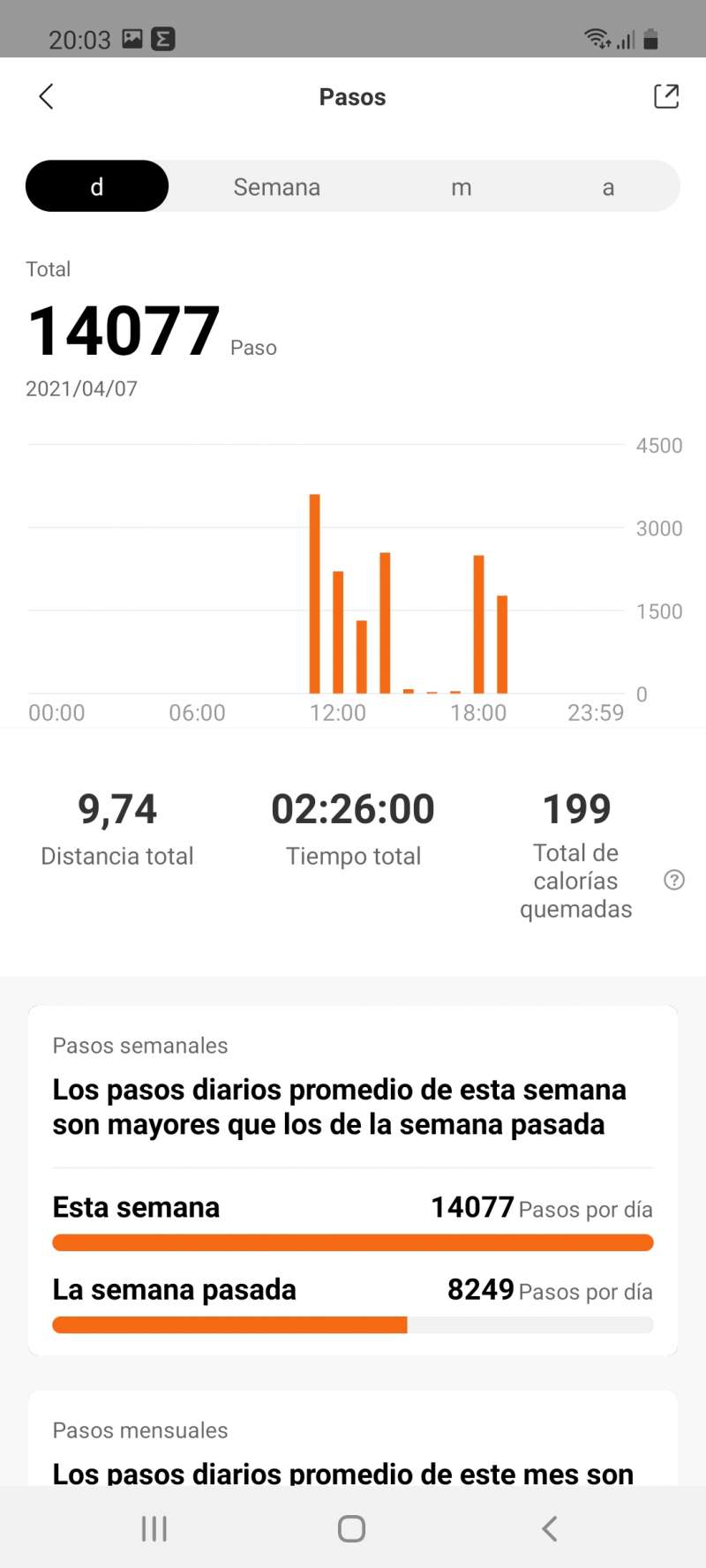Go back from the Pasos screen
706x1568 pixels.
pos(47,96)
